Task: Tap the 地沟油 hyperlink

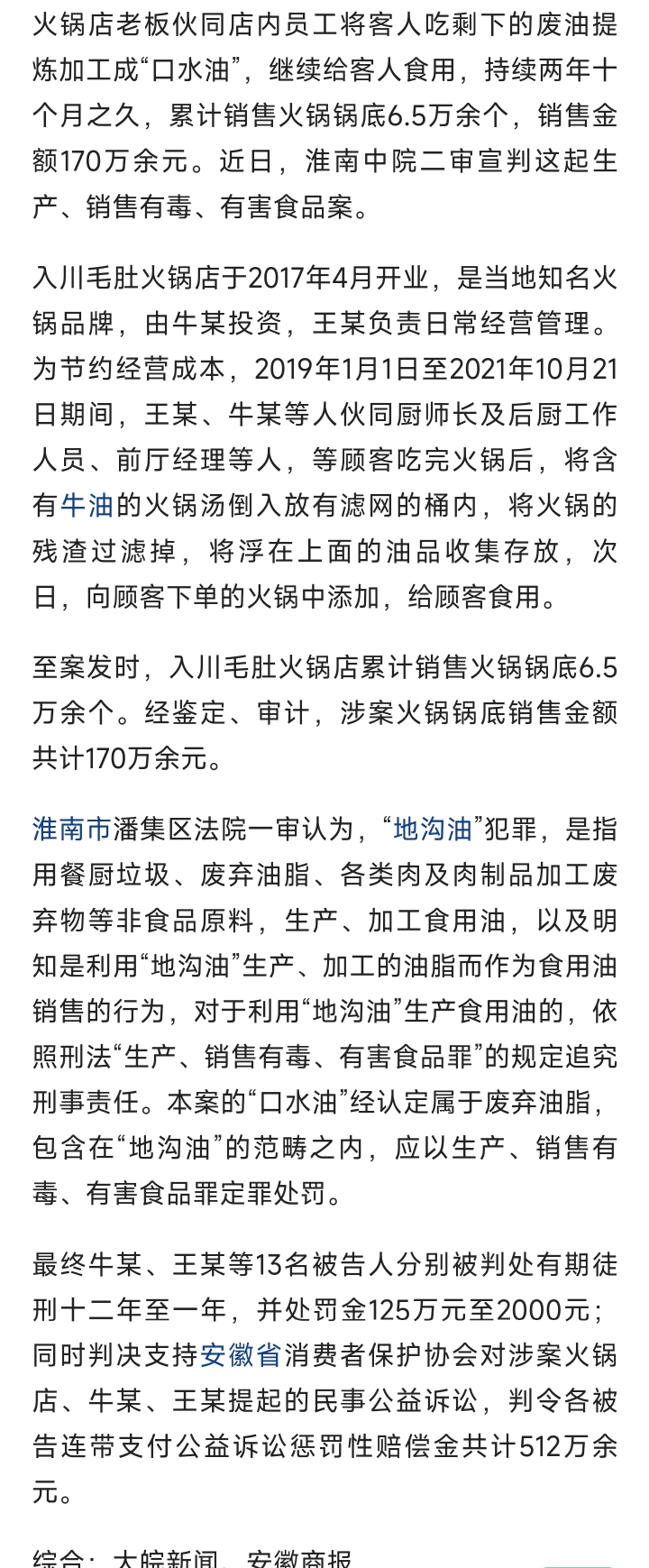Action: (x=433, y=828)
